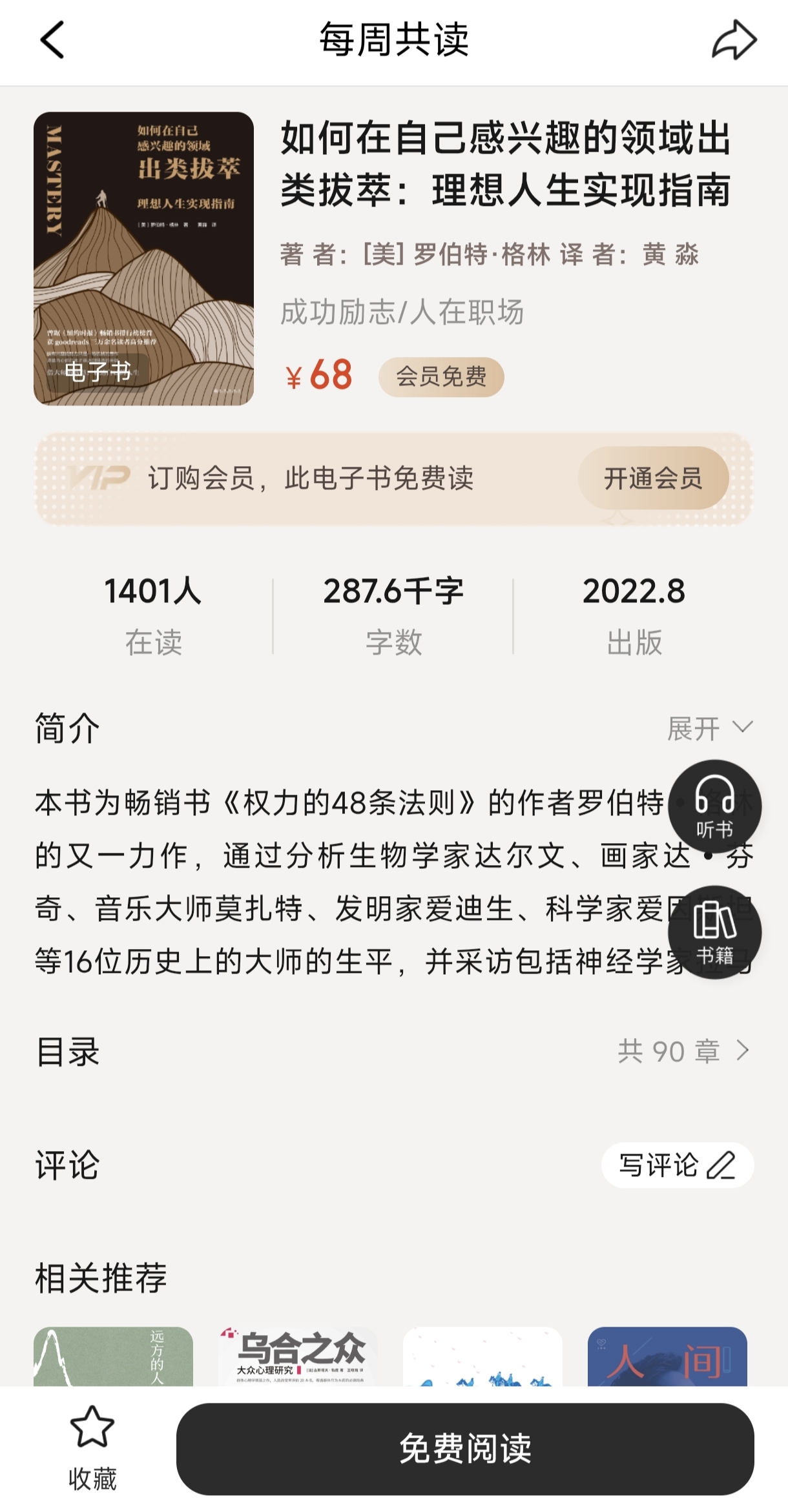The height and width of the screenshot is (1512, 788).
Task: Start reading with 免费阅读
Action: [x=465, y=1449]
